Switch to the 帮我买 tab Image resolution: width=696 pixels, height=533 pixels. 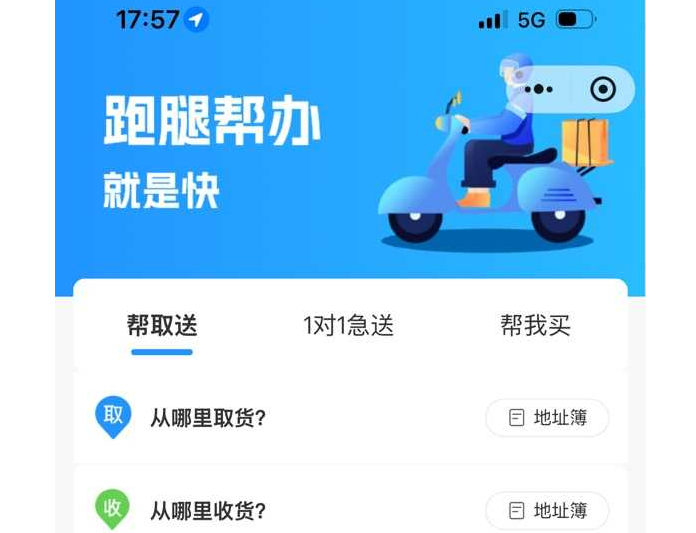pos(535,325)
